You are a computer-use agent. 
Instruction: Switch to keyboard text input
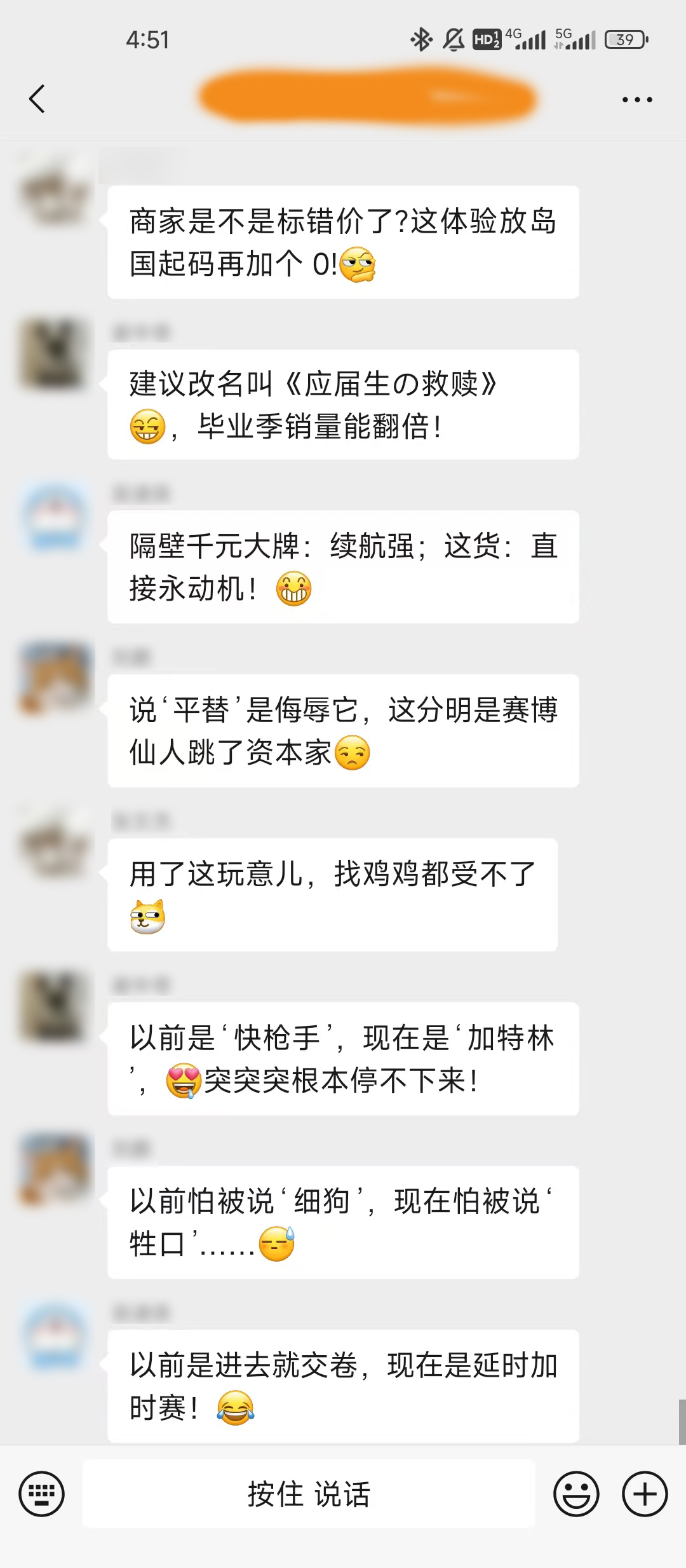coord(42,1494)
